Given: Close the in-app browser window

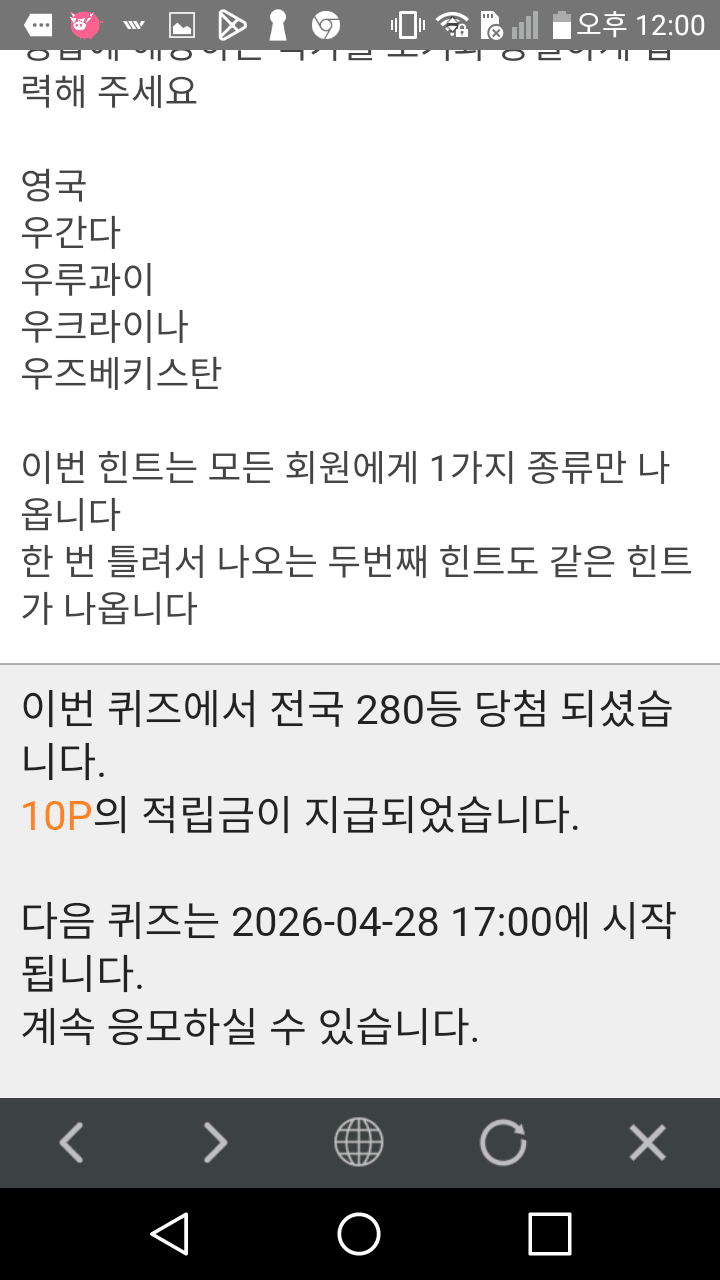Looking at the screenshot, I should pyautogui.click(x=647, y=1142).
